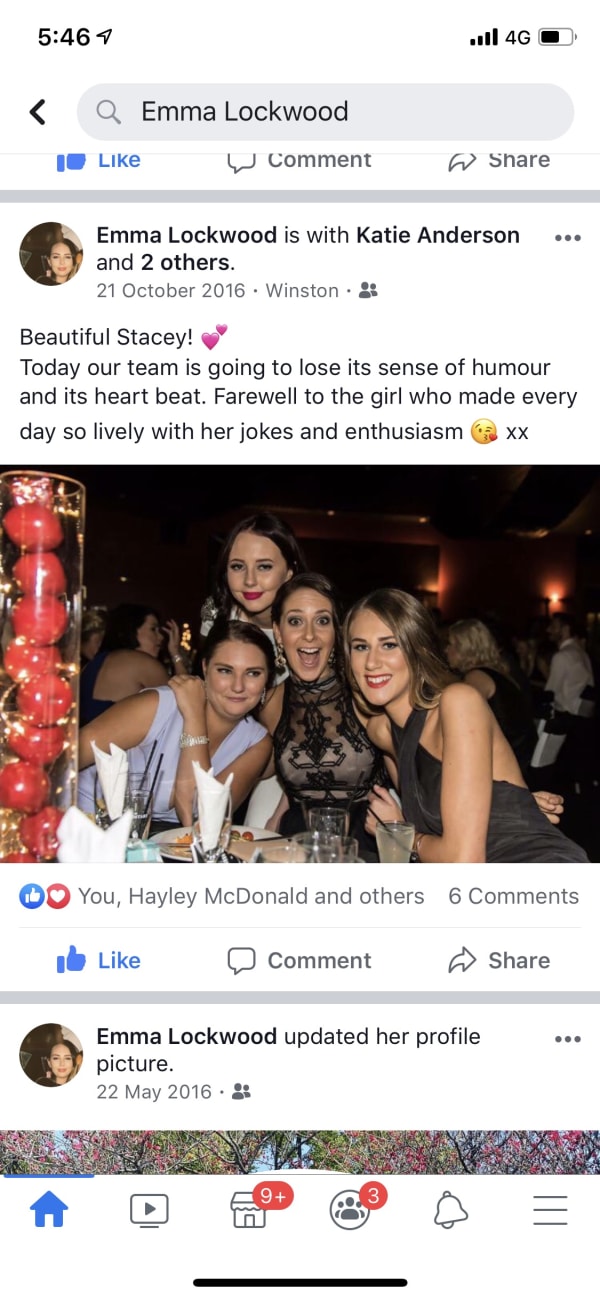Open overflow menu on the Stacey farewell post
The height and width of the screenshot is (1299, 600).
point(567,238)
